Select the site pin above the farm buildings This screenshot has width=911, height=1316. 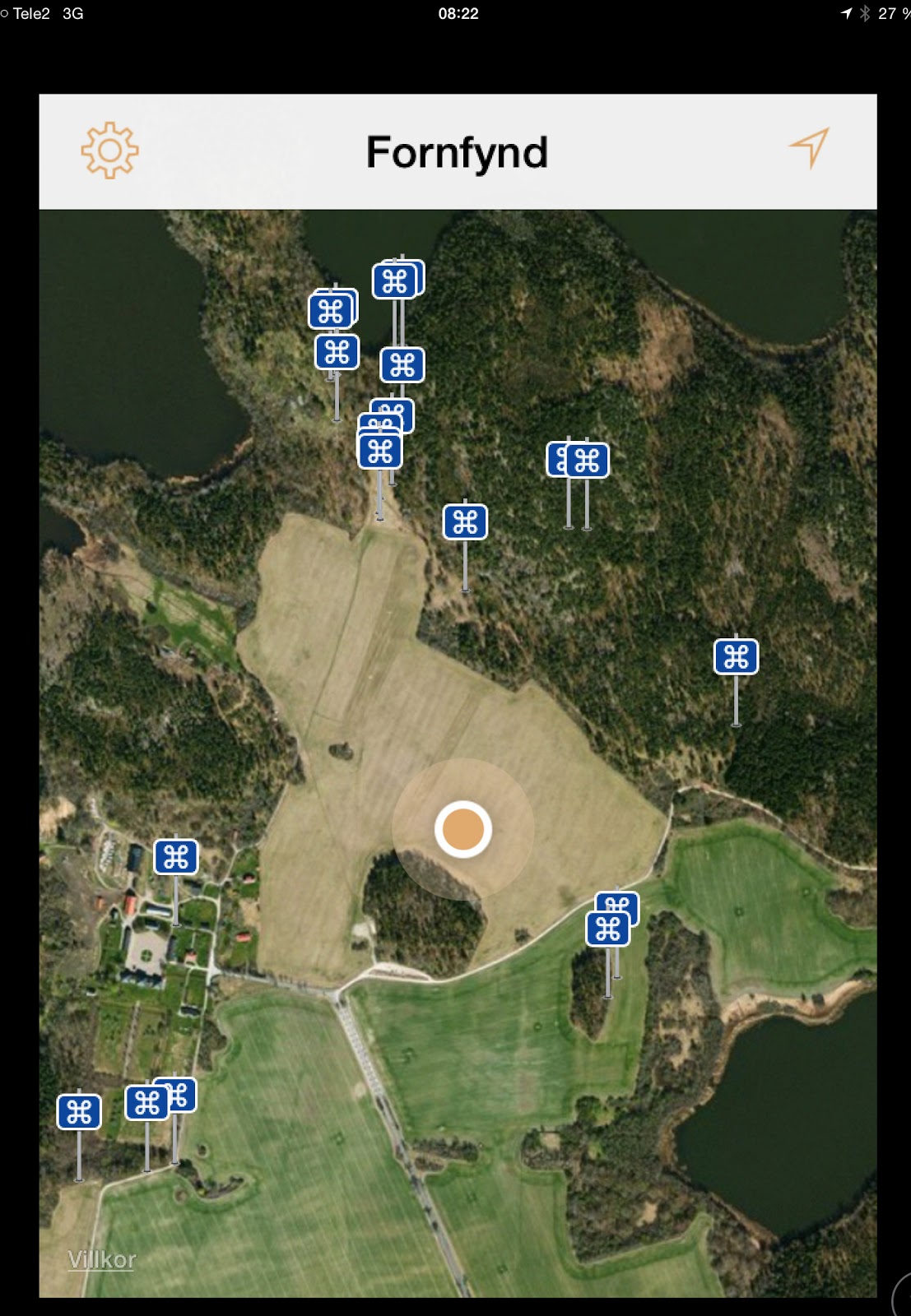point(176,857)
